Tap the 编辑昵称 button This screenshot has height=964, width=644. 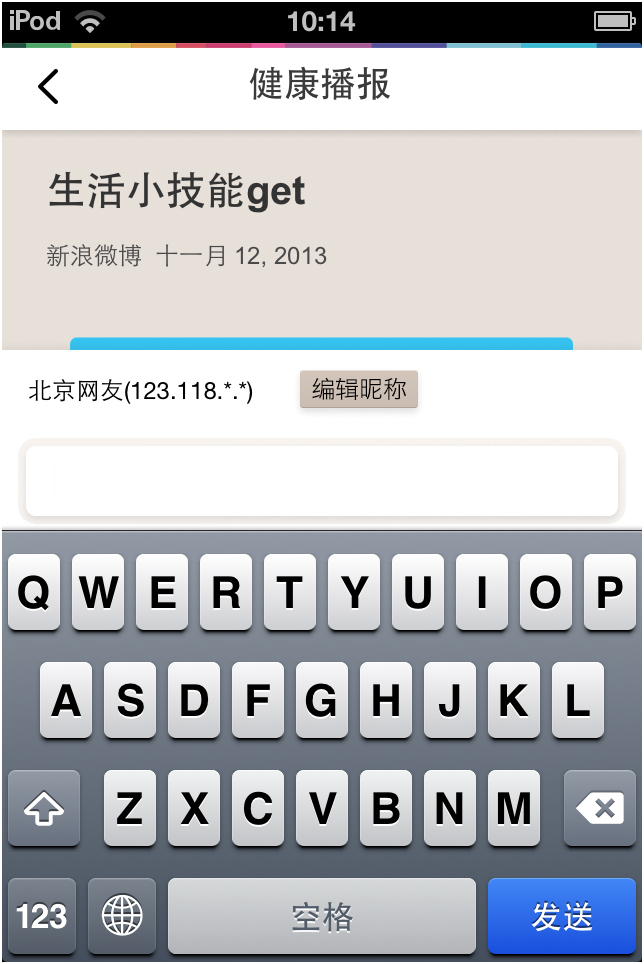click(x=359, y=390)
